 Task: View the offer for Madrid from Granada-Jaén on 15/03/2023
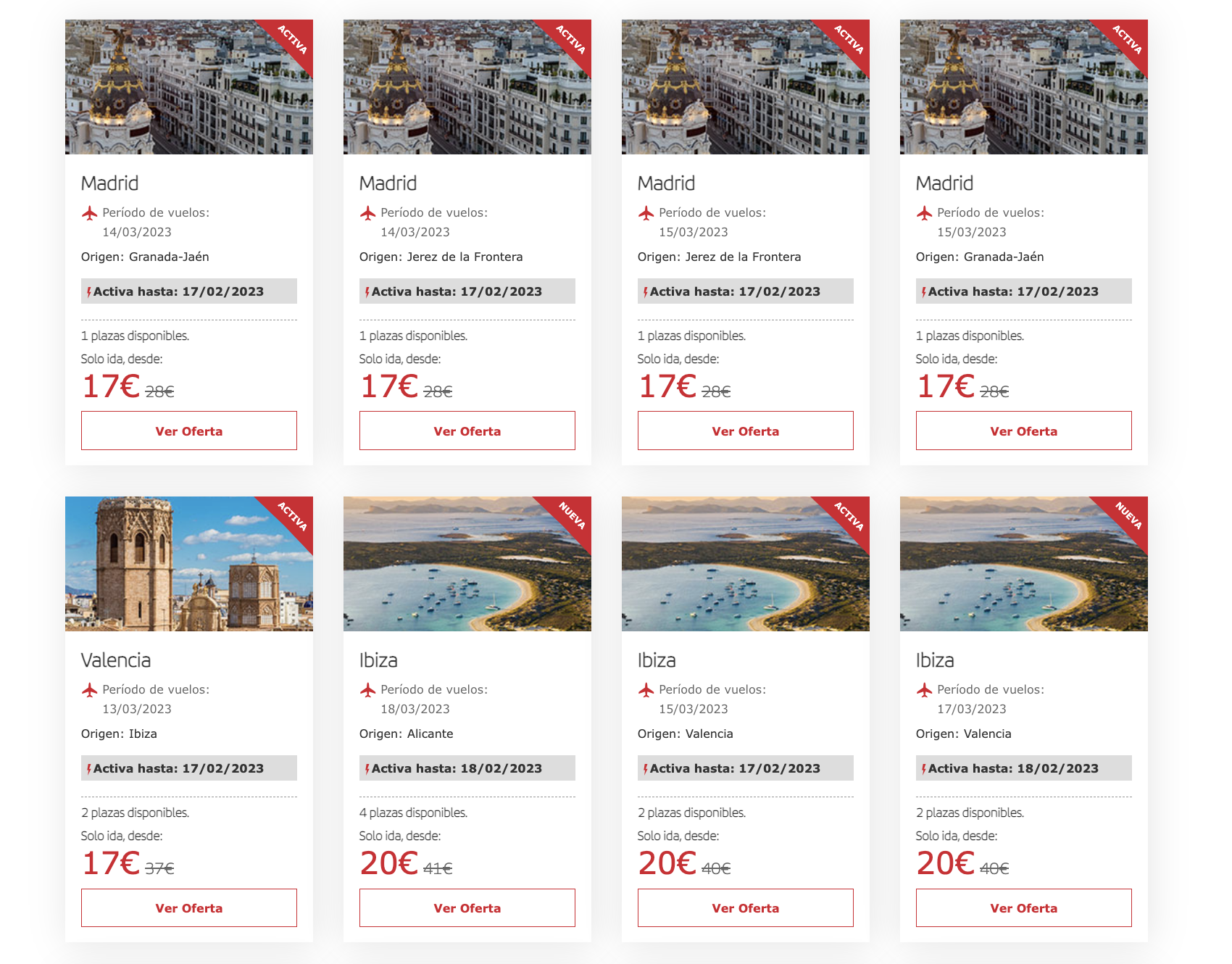click(x=1023, y=431)
